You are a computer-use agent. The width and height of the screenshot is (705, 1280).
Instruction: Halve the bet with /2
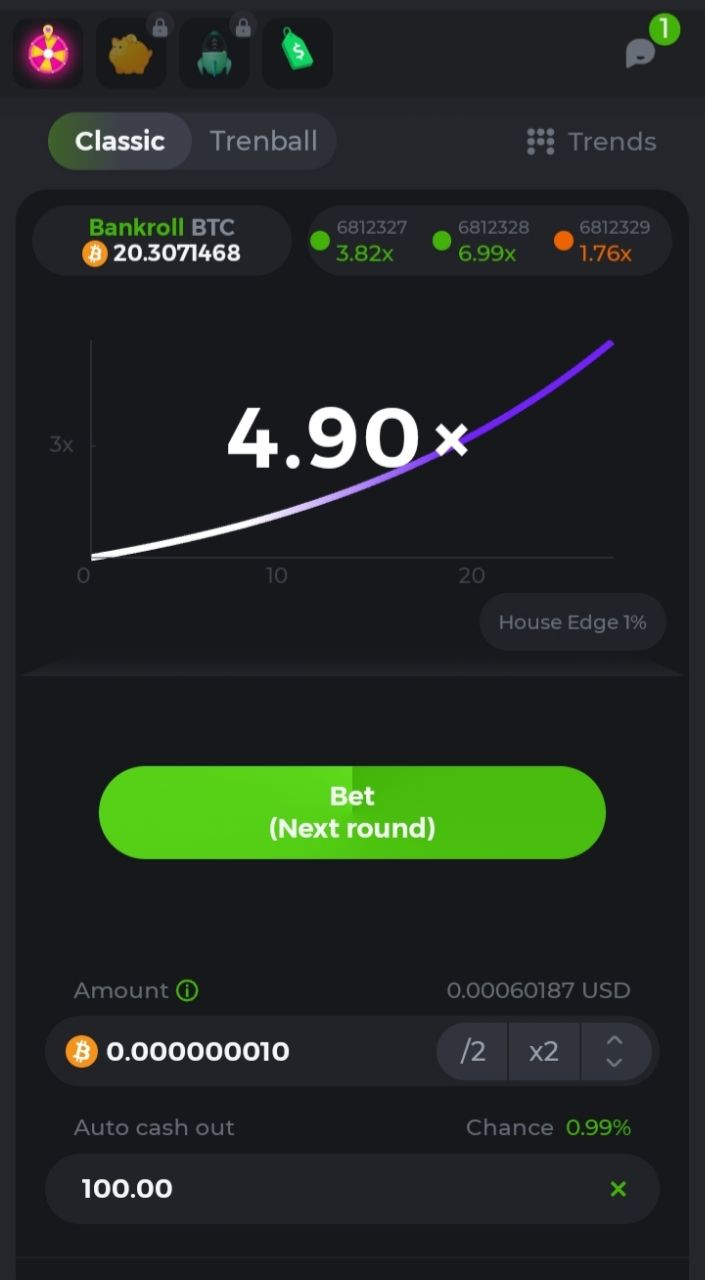(472, 1051)
